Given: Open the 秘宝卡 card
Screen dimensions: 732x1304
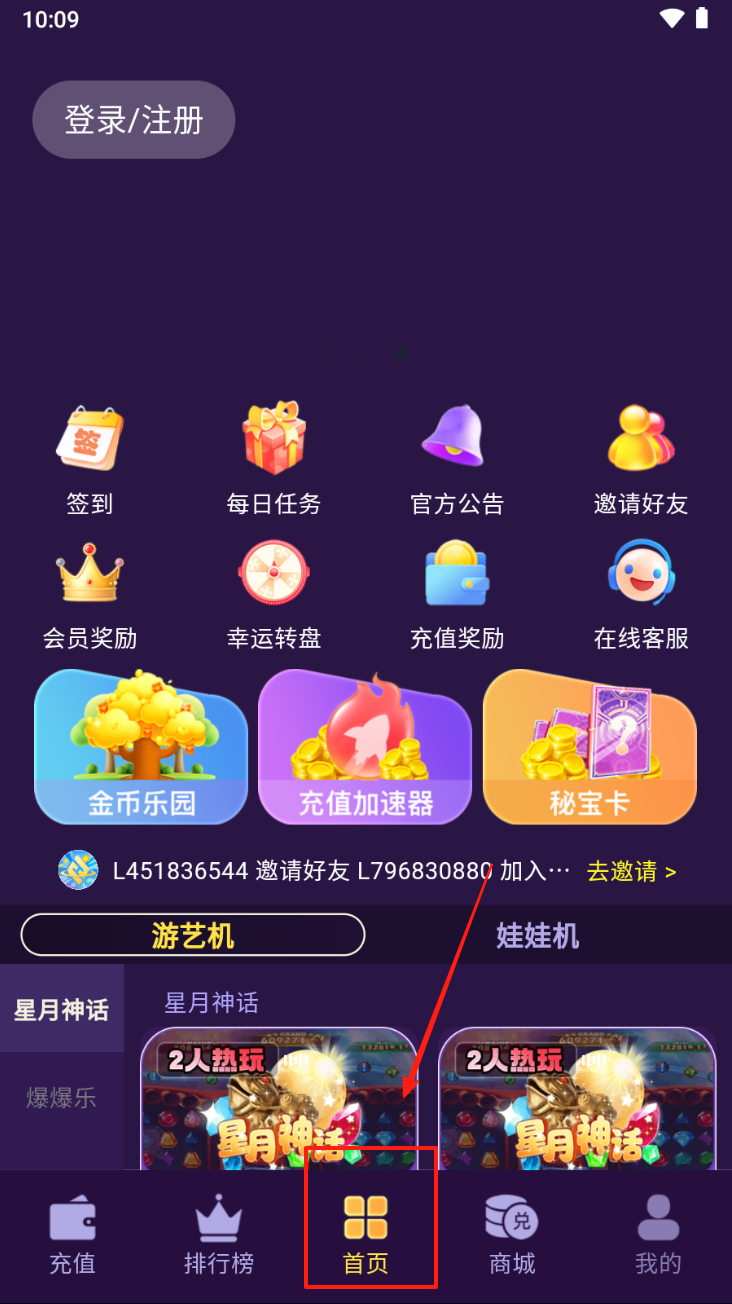Looking at the screenshot, I should pyautogui.click(x=589, y=746).
